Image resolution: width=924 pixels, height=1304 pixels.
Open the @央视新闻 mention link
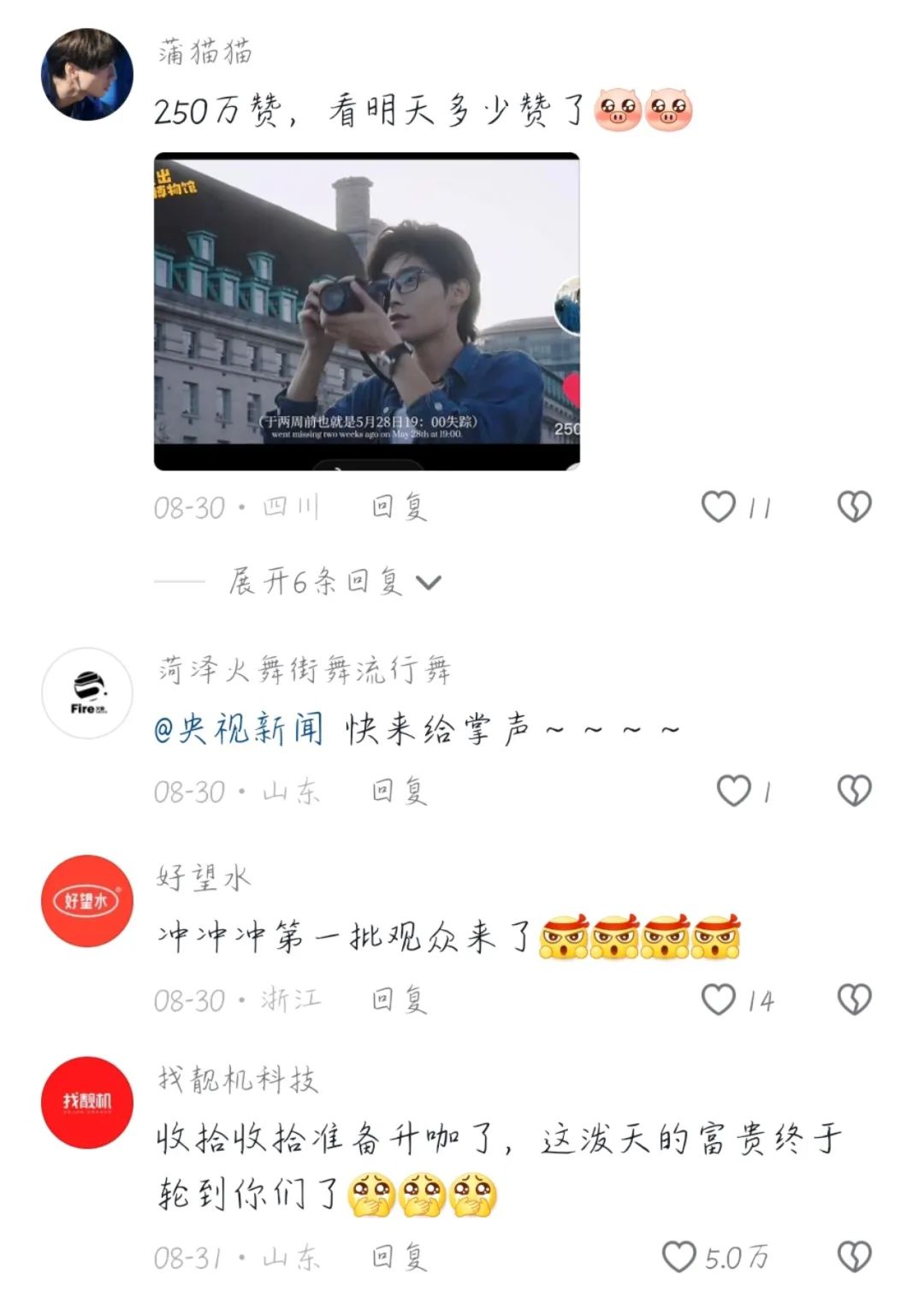click(x=240, y=730)
